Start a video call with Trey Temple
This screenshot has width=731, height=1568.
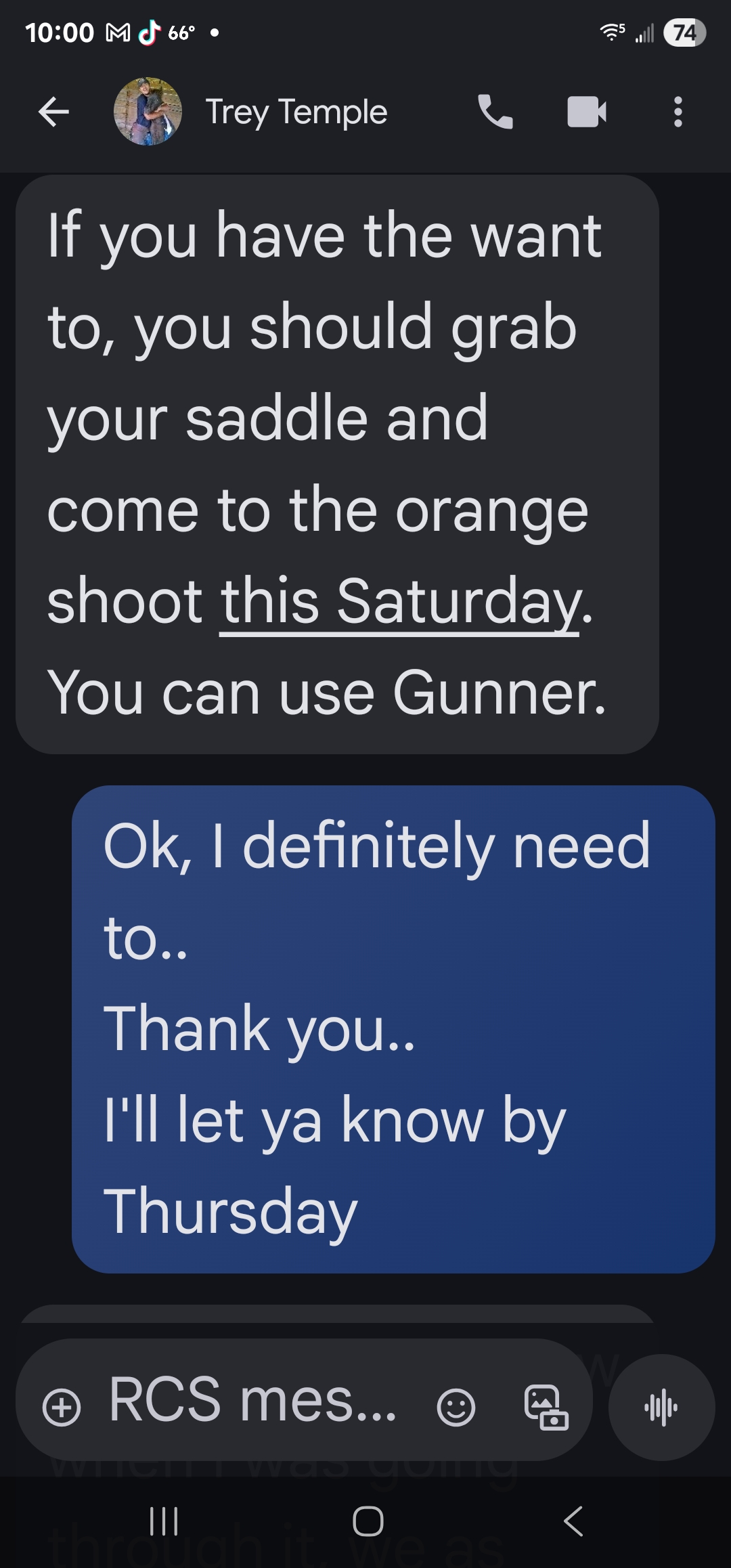click(586, 112)
